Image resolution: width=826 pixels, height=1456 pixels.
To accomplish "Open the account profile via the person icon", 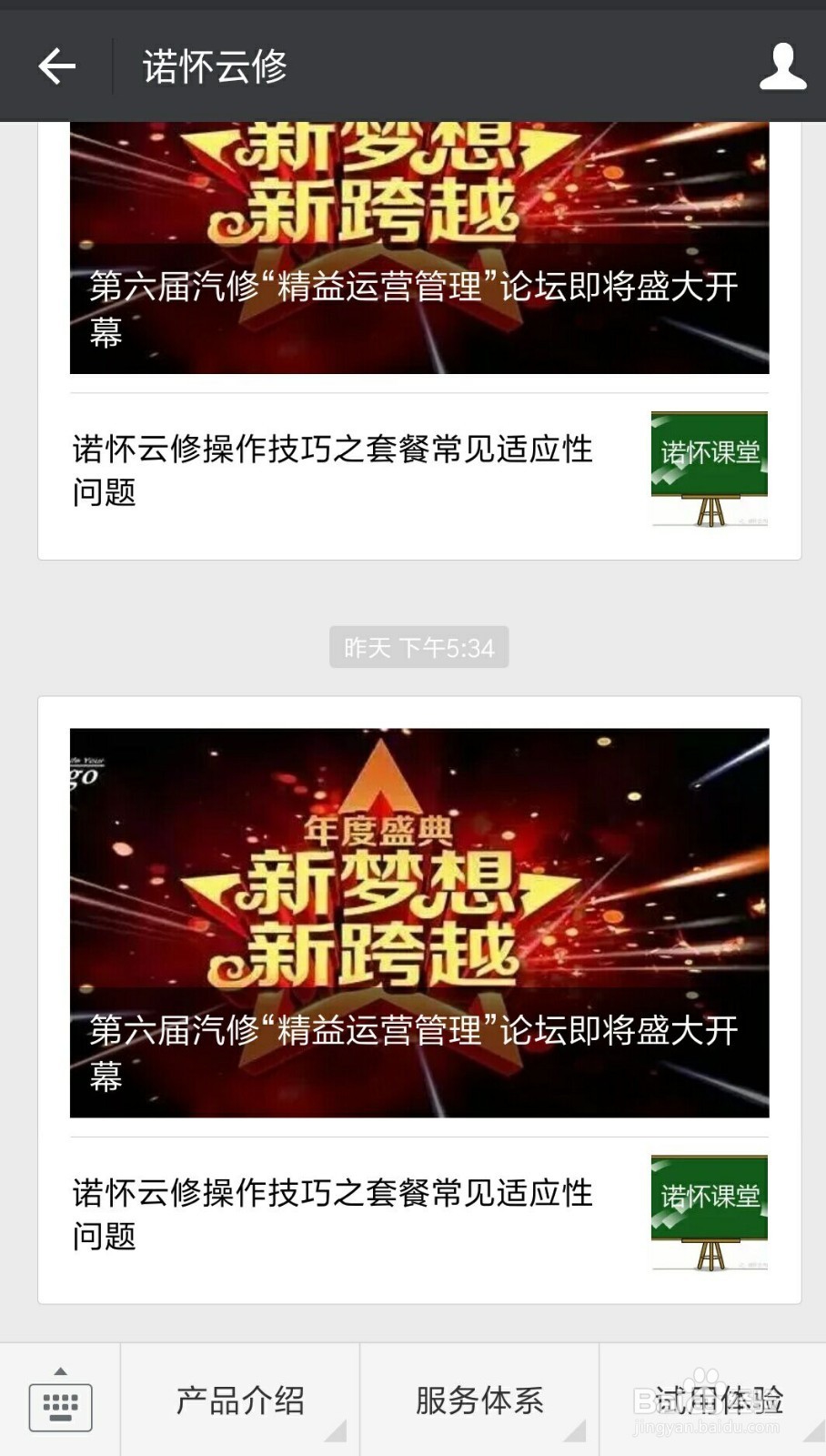I will tap(781, 66).
